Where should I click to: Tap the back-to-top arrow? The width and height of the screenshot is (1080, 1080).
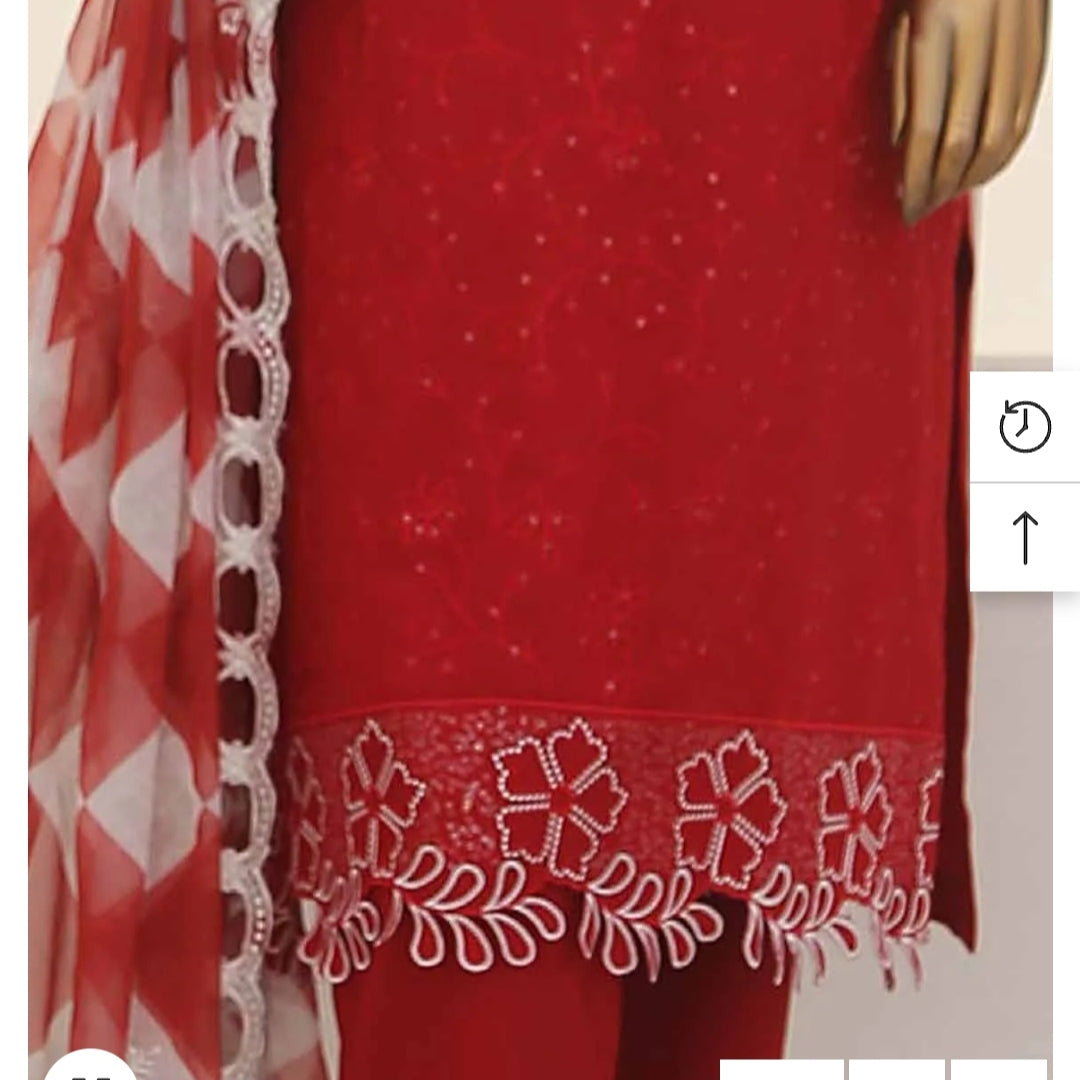[x=1025, y=538]
